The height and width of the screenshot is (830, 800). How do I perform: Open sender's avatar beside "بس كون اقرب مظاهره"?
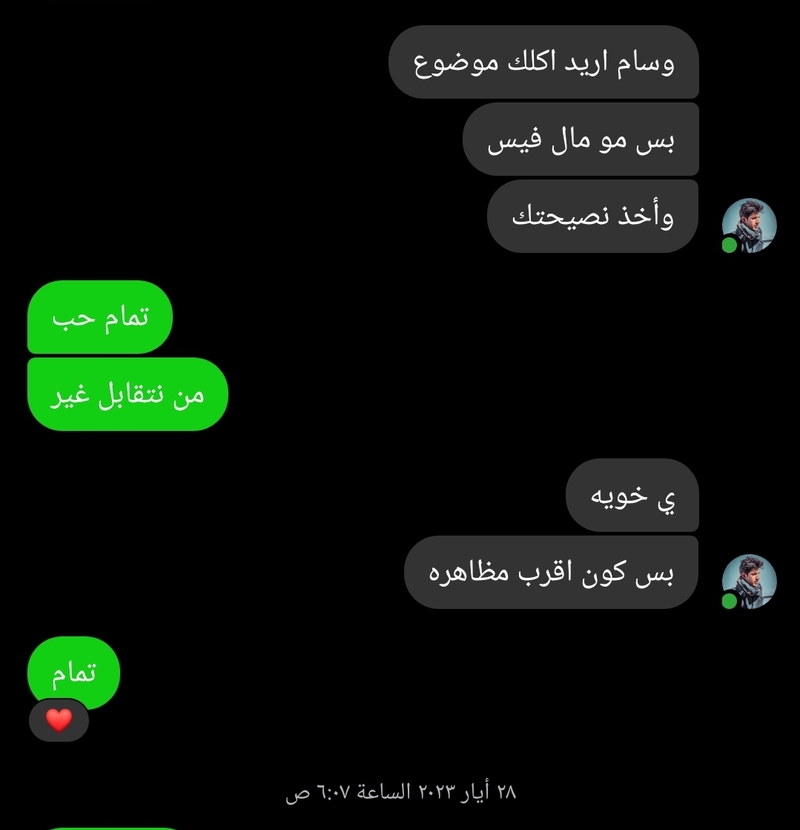coord(749,580)
